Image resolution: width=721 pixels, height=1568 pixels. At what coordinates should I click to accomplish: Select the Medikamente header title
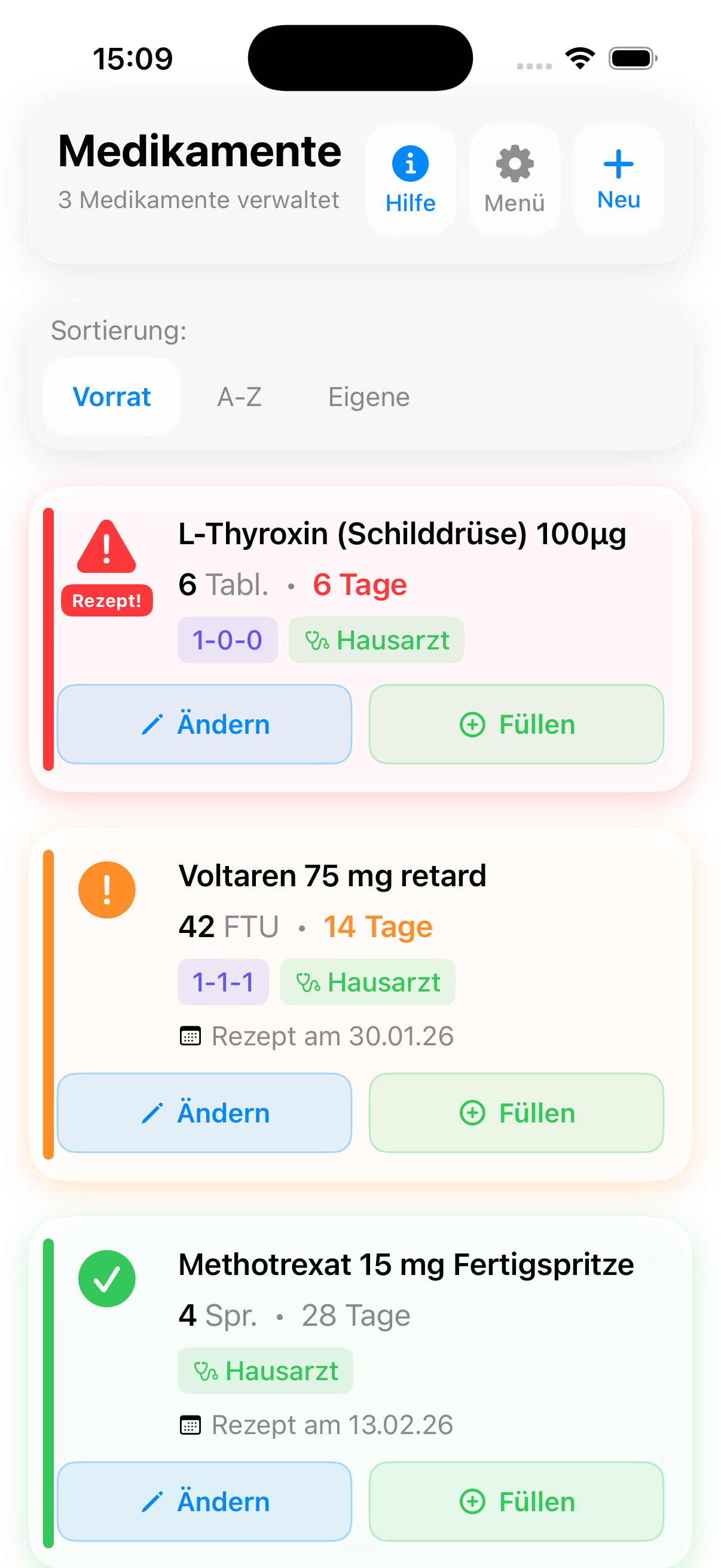200,150
